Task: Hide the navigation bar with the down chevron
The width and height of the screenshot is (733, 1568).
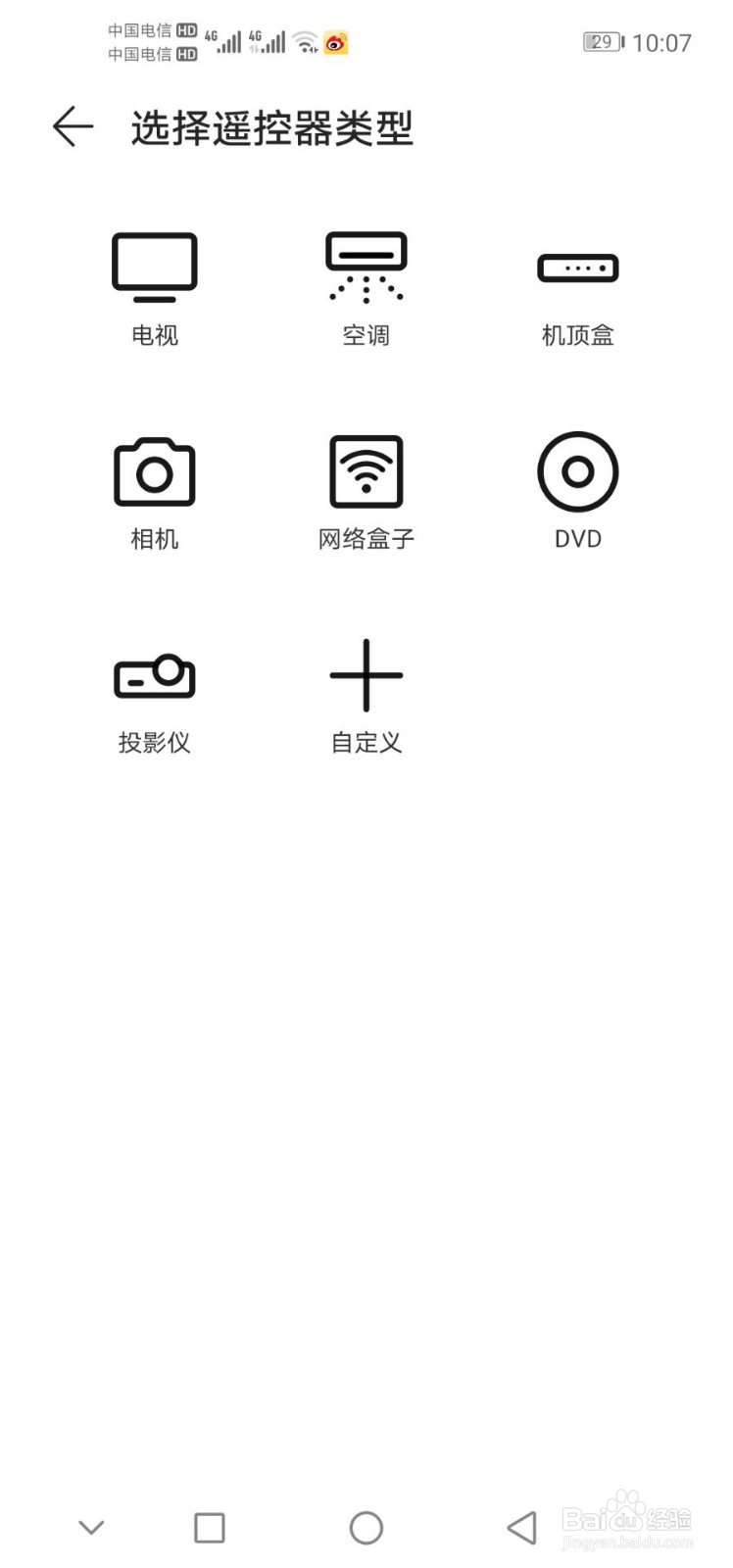Action: 91,1528
